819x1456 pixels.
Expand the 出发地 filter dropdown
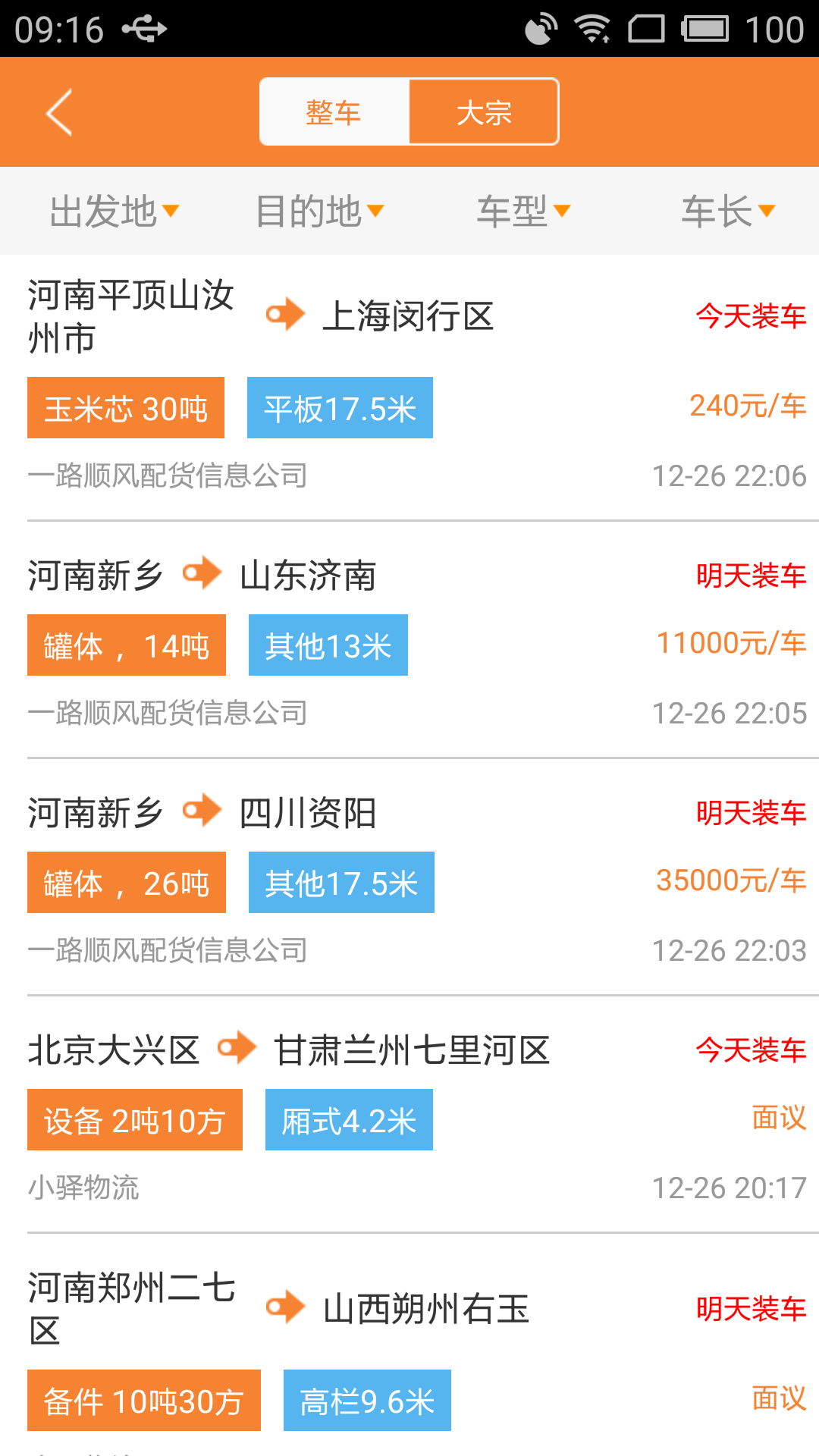click(x=114, y=211)
